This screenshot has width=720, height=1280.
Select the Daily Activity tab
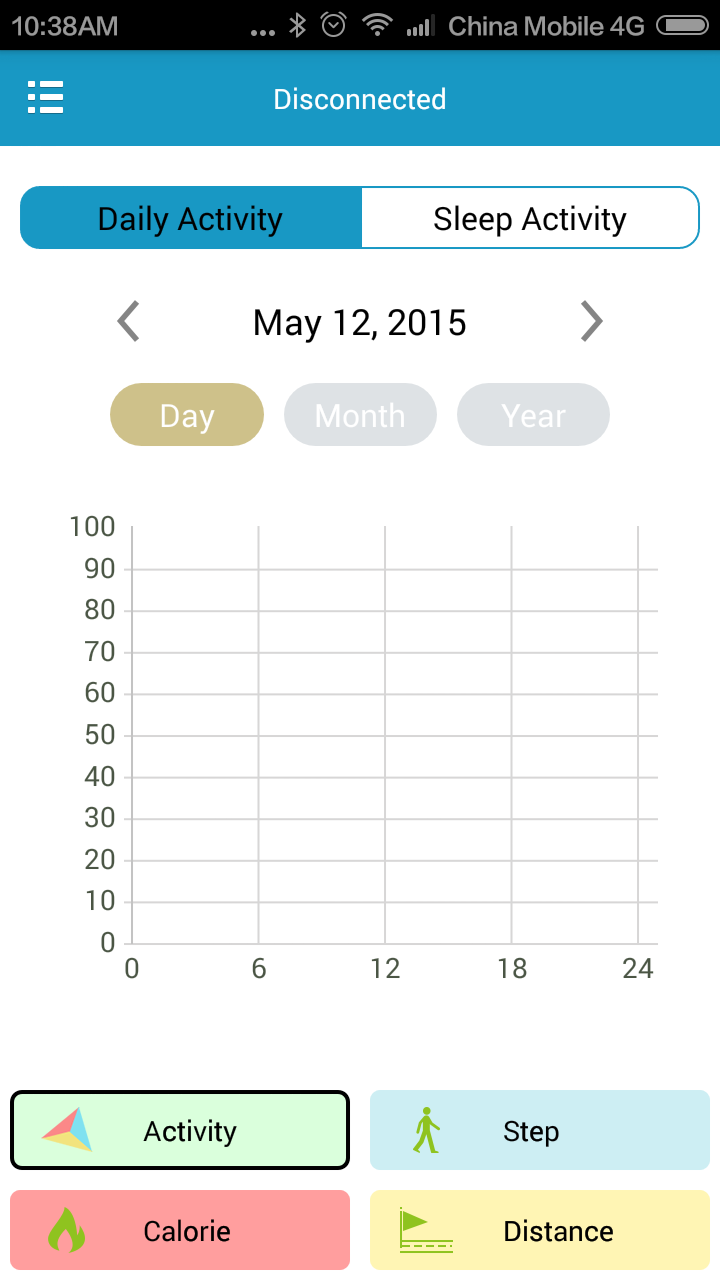pyautogui.click(x=190, y=218)
